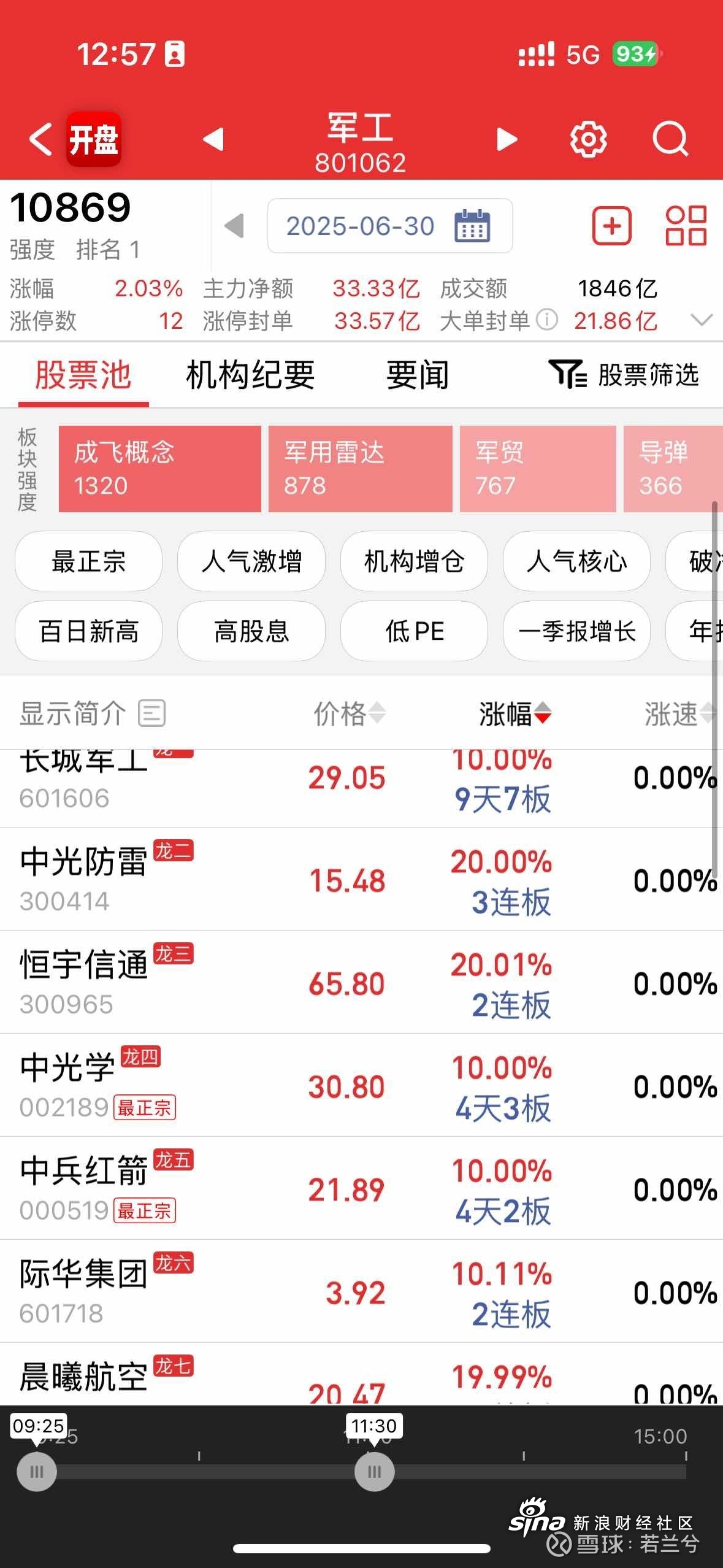
Task: Apply the 机构增仓 filter chip
Action: [414, 561]
